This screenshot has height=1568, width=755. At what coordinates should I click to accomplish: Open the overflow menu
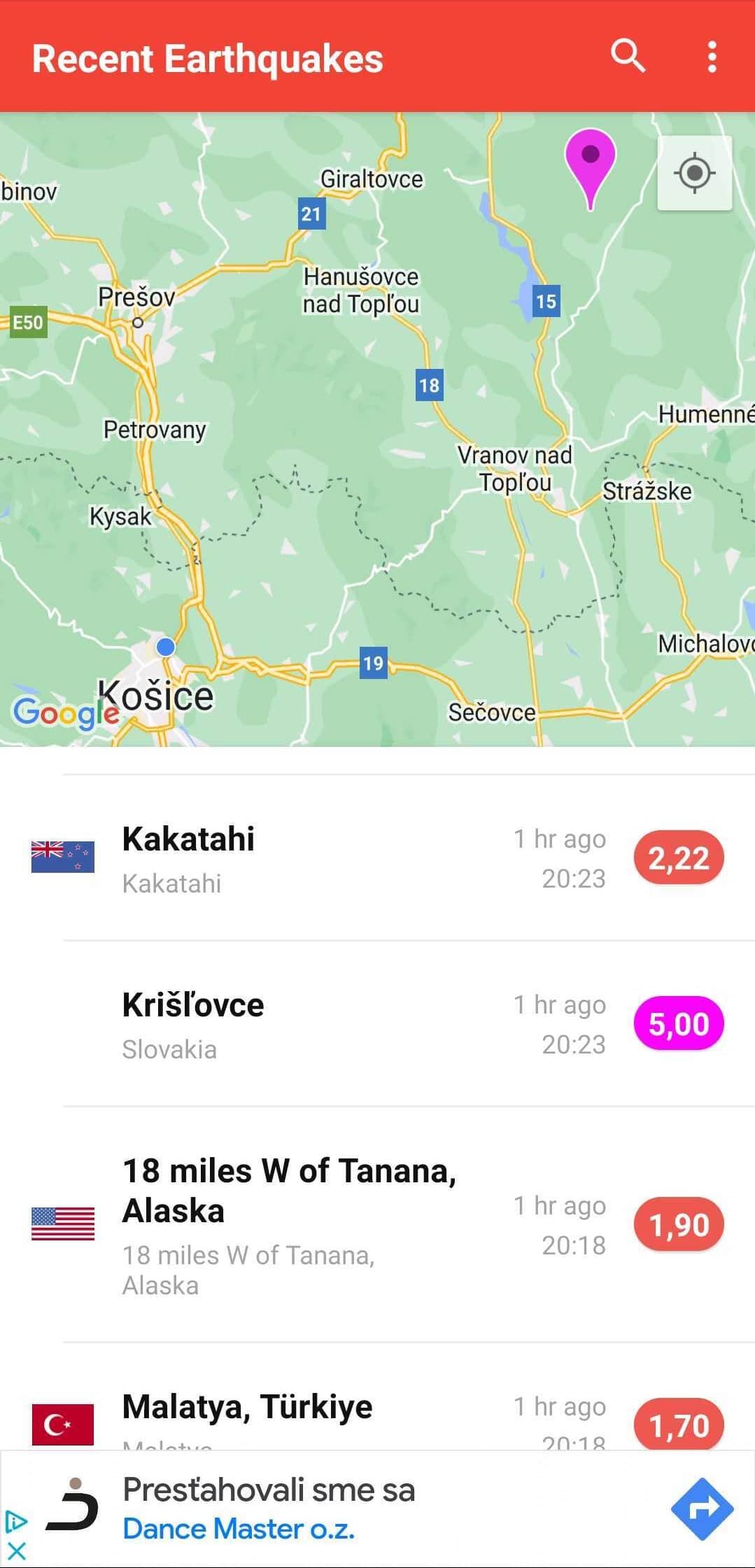click(x=712, y=57)
